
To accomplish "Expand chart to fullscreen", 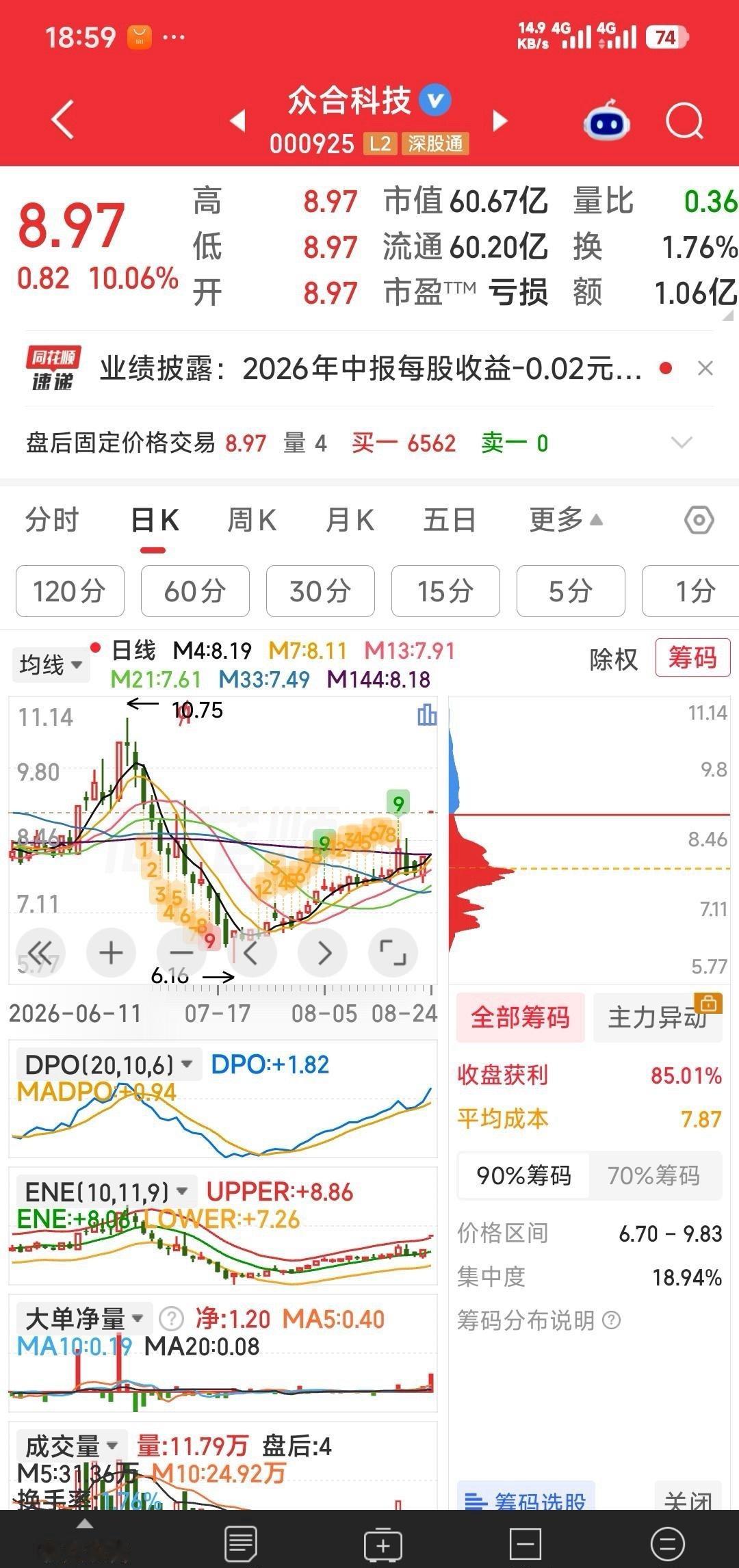I will 393,952.
